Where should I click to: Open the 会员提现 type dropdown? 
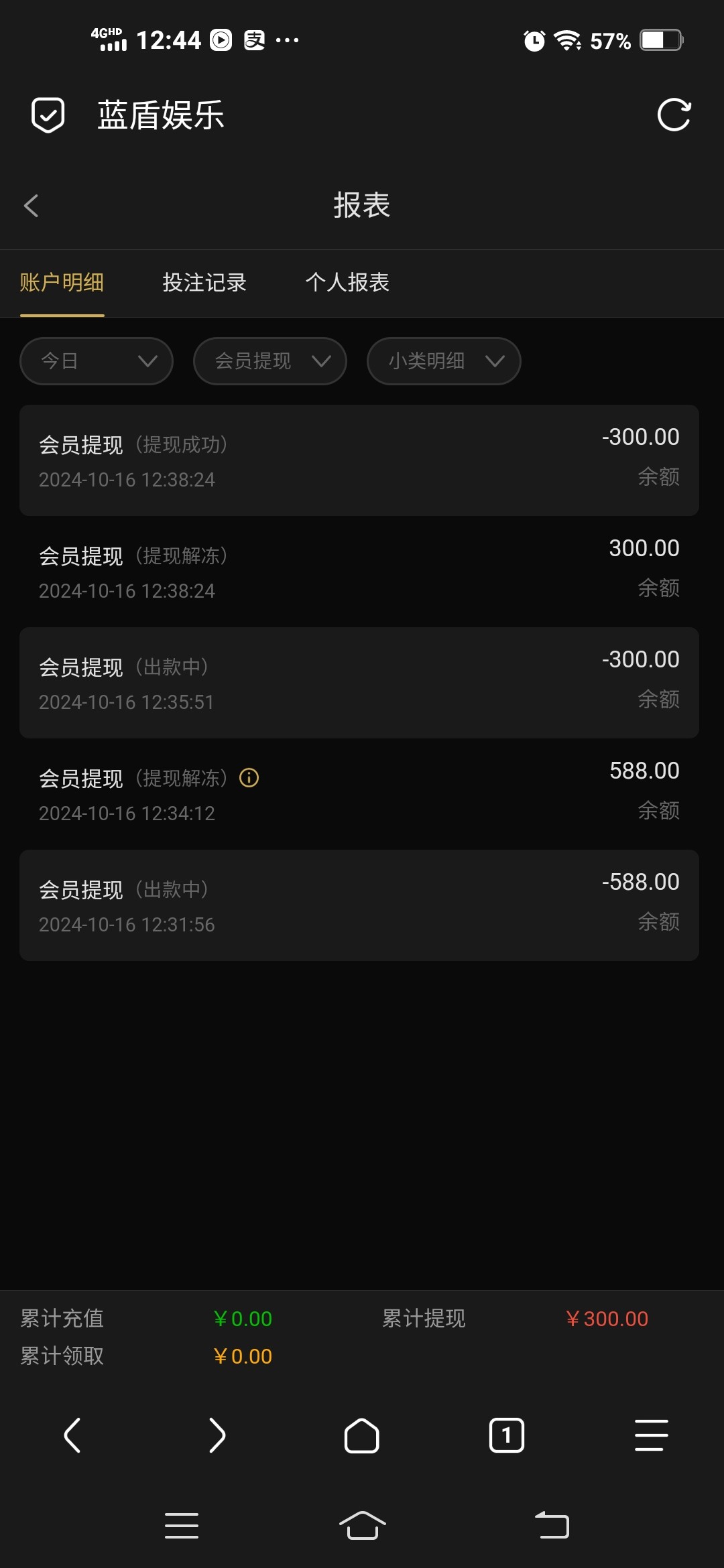270,361
